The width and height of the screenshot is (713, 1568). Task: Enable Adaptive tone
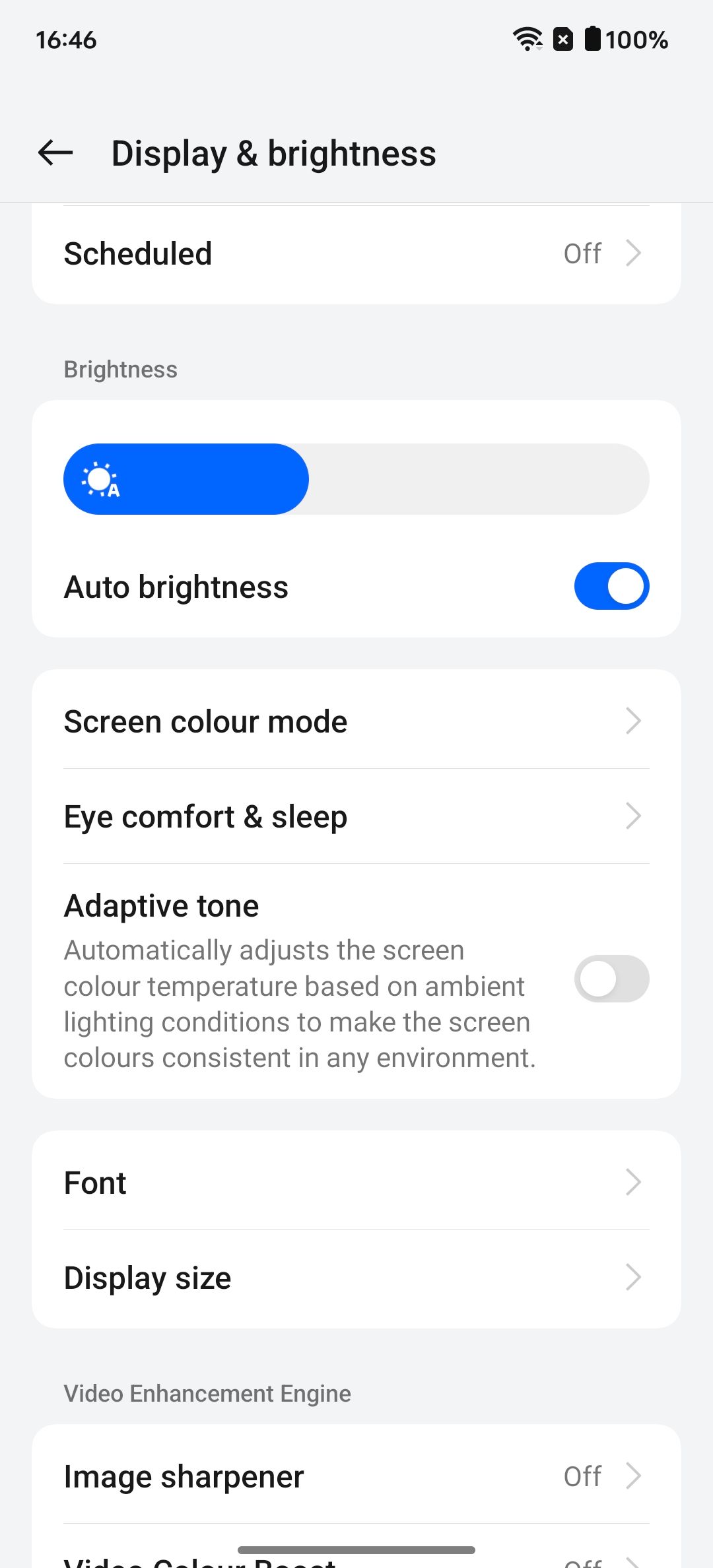coord(611,979)
